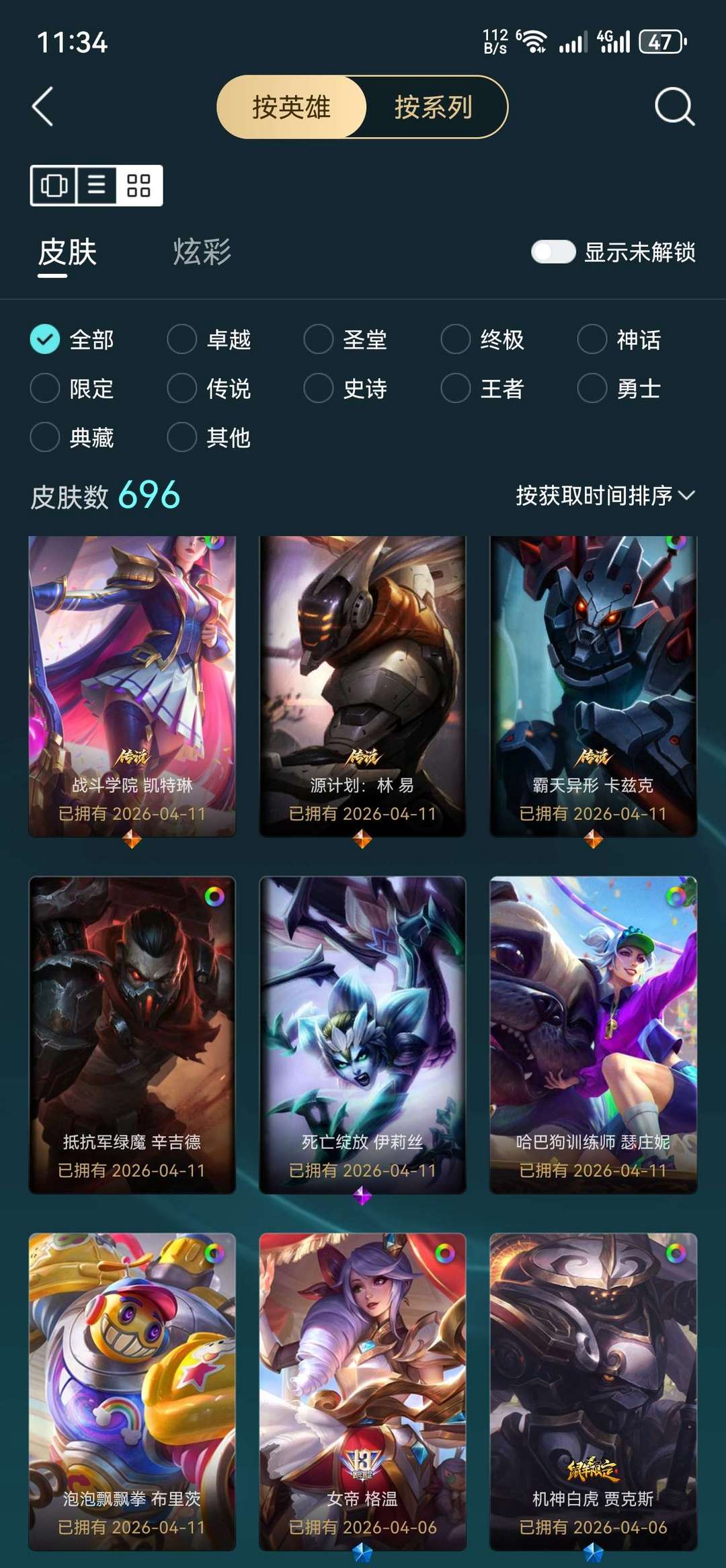Screen dimensions: 726x1568
Task: Switch to the 按系列 tab
Action: [x=434, y=107]
